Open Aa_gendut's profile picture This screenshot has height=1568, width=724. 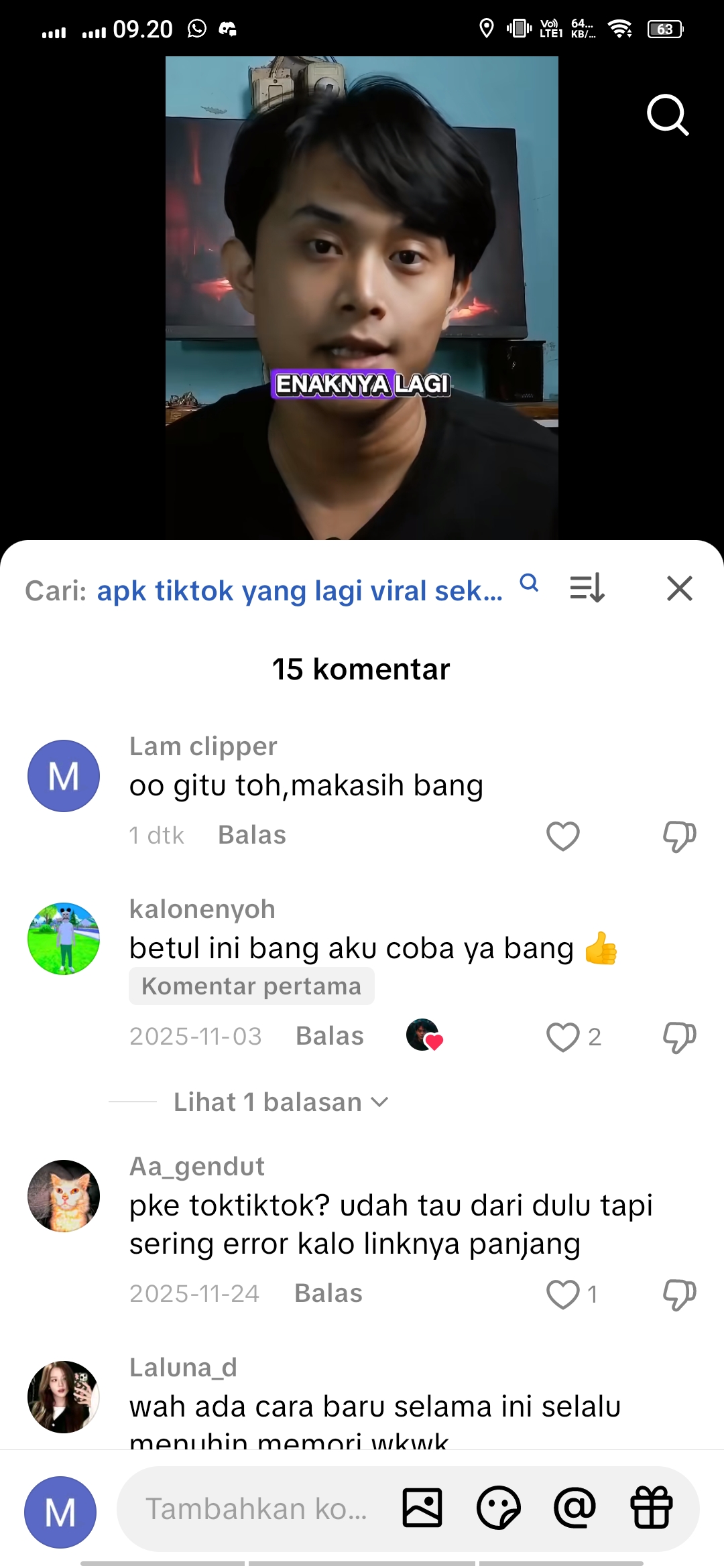pos(64,1196)
